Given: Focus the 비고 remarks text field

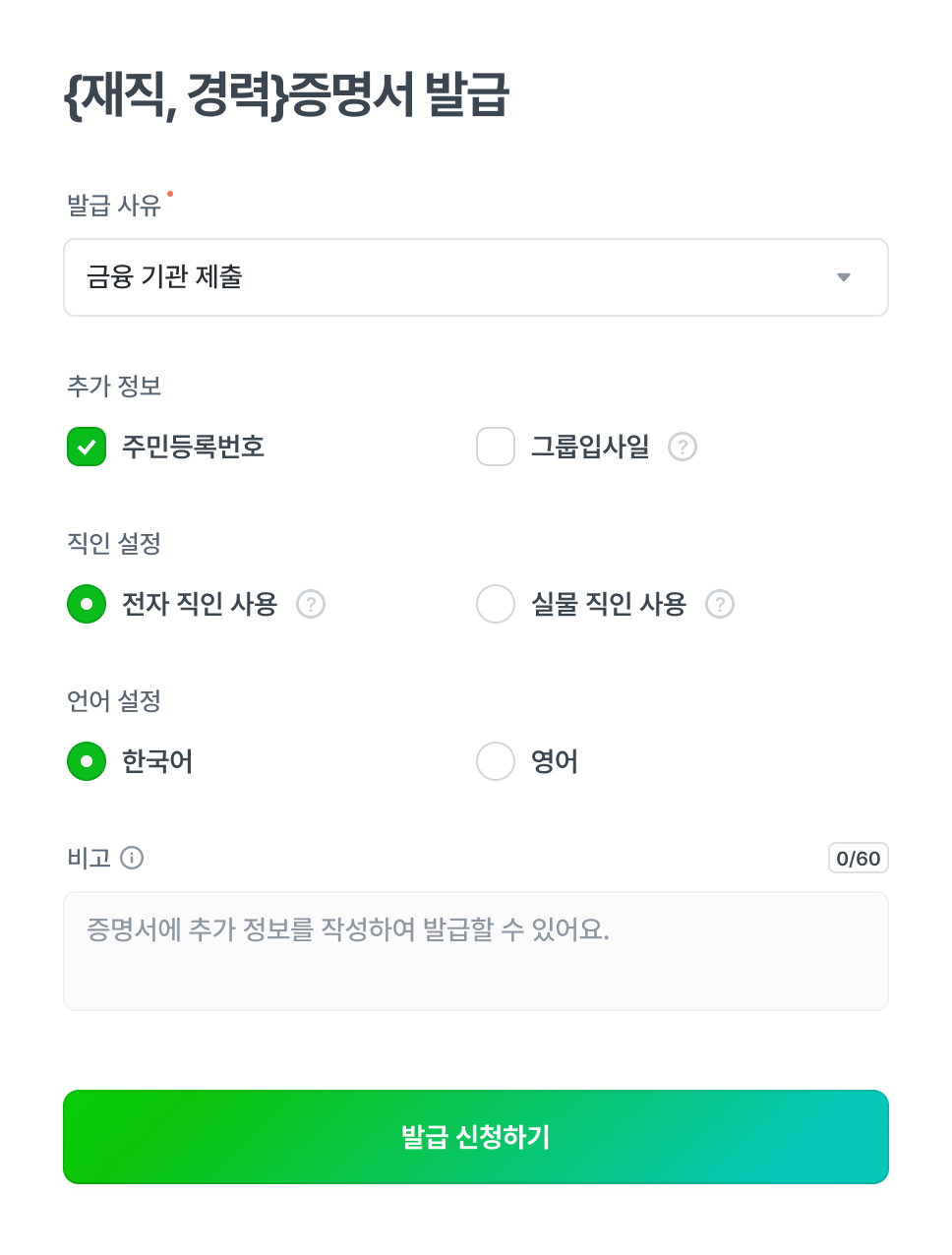Looking at the screenshot, I should (x=475, y=950).
